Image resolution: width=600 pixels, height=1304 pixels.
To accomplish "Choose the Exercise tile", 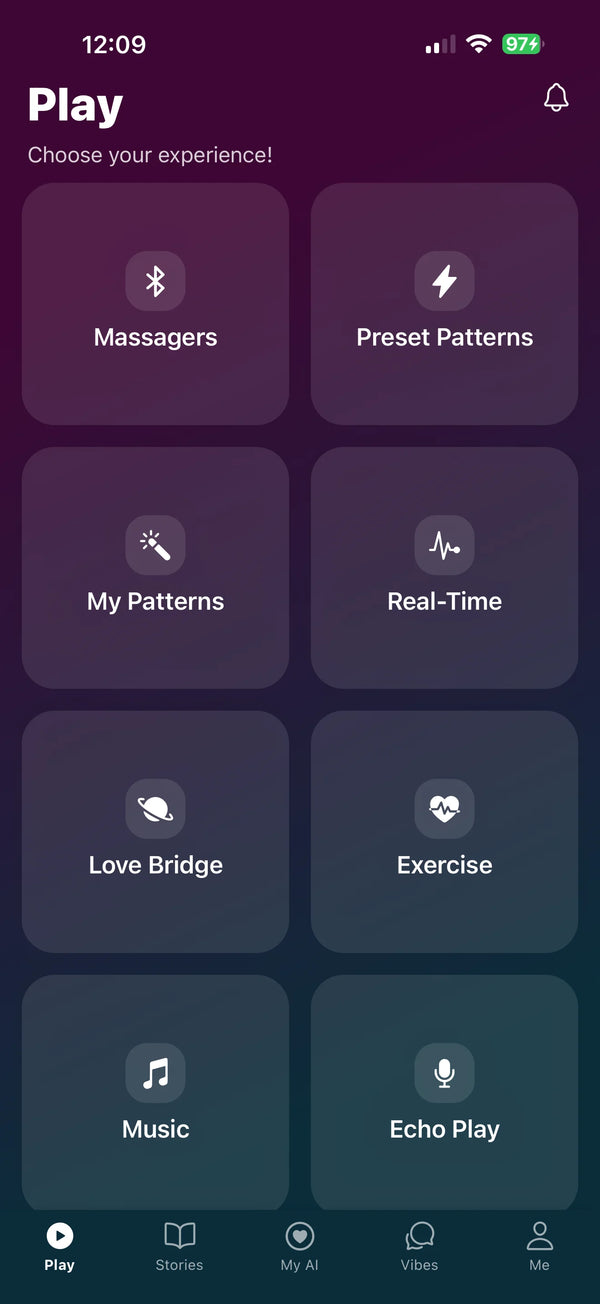I will click(x=444, y=832).
